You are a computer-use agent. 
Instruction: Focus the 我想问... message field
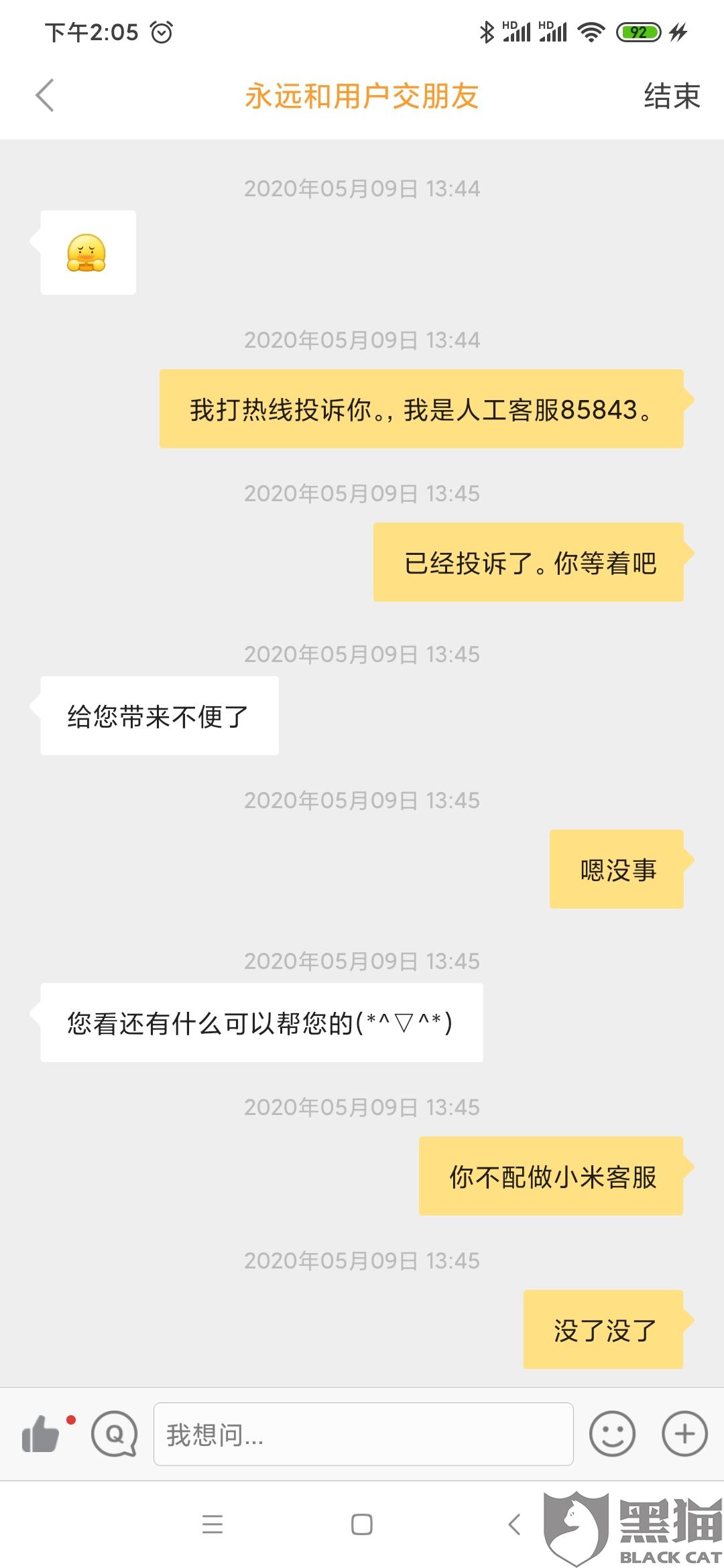363,1434
